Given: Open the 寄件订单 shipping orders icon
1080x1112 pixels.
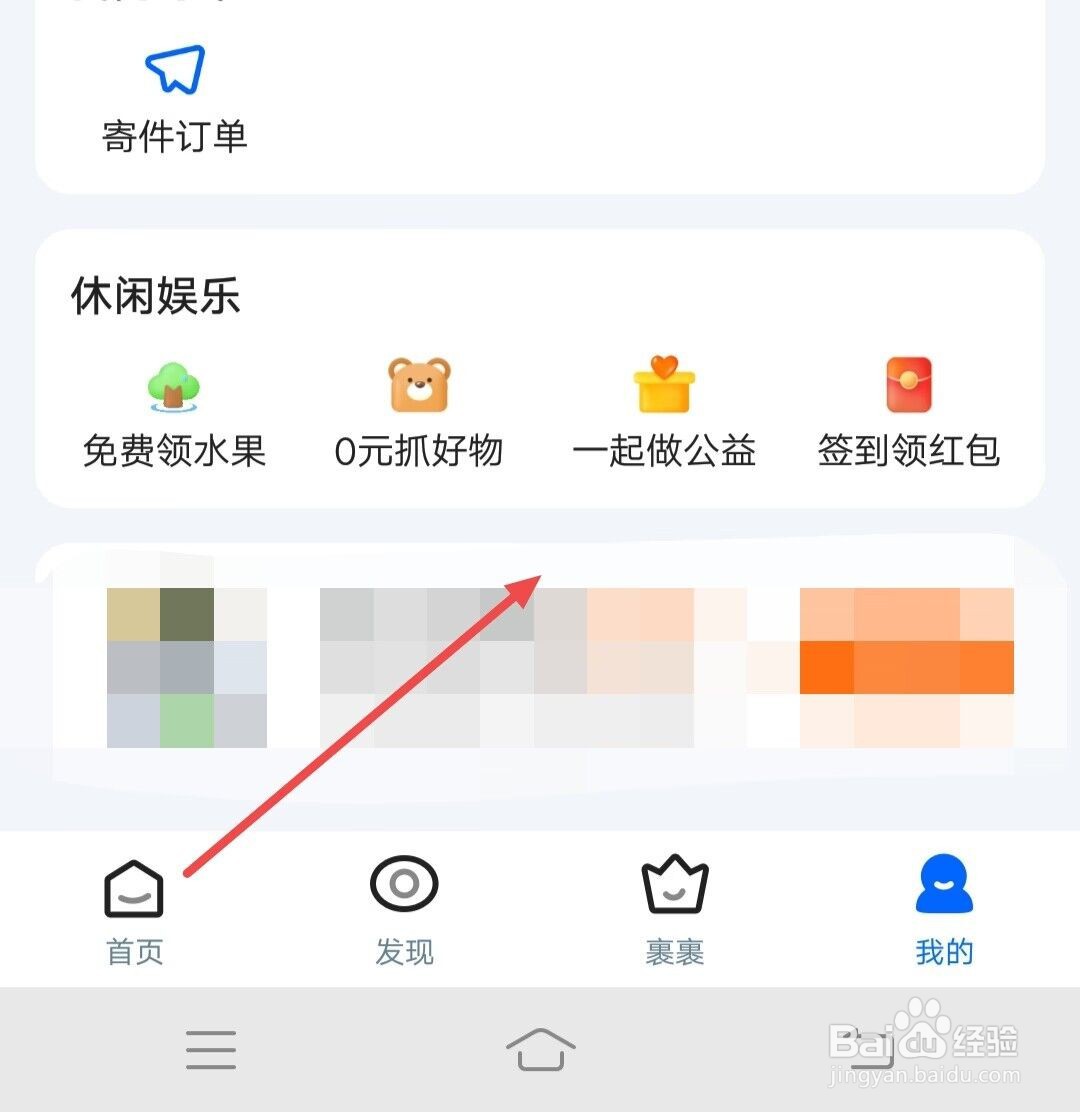Looking at the screenshot, I should pyautogui.click(x=172, y=70).
